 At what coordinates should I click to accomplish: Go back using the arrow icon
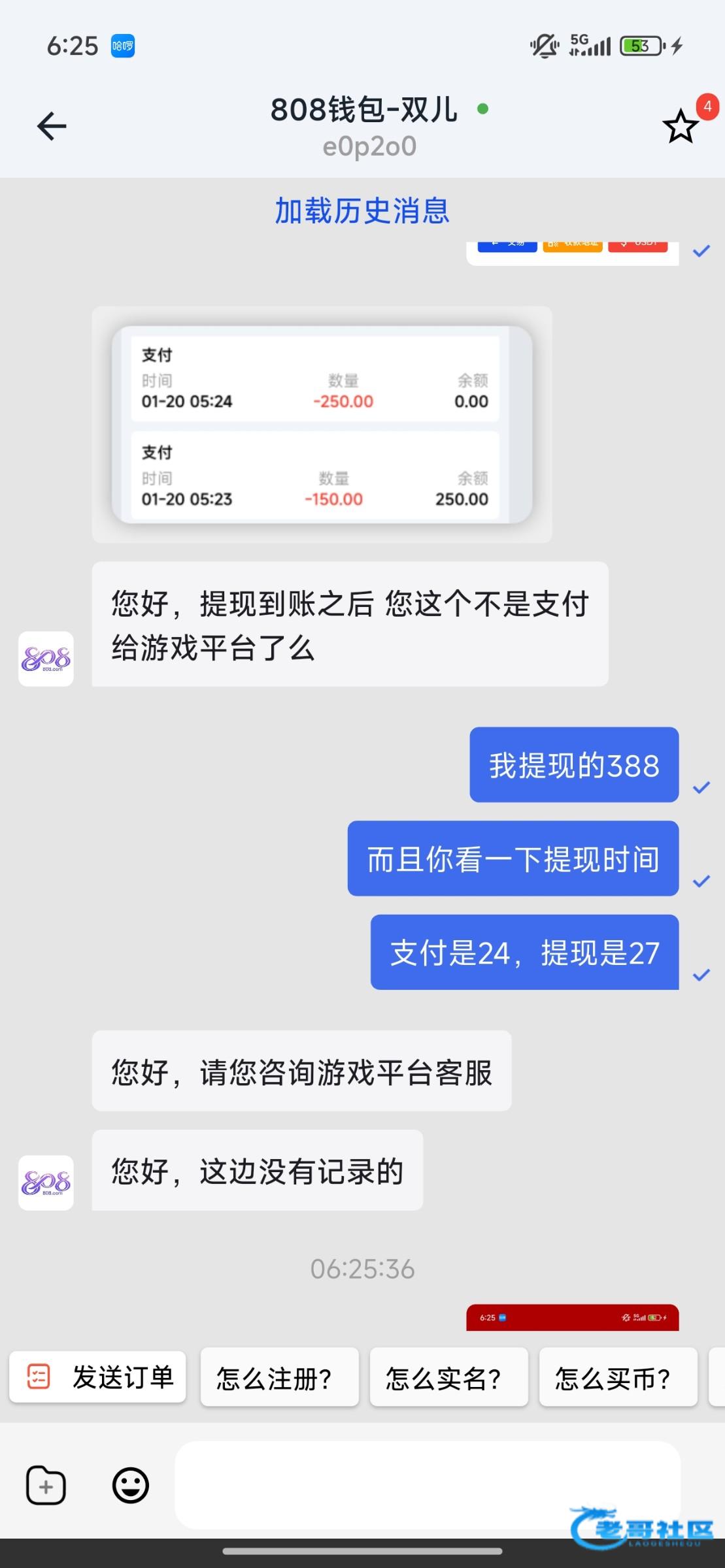52,126
